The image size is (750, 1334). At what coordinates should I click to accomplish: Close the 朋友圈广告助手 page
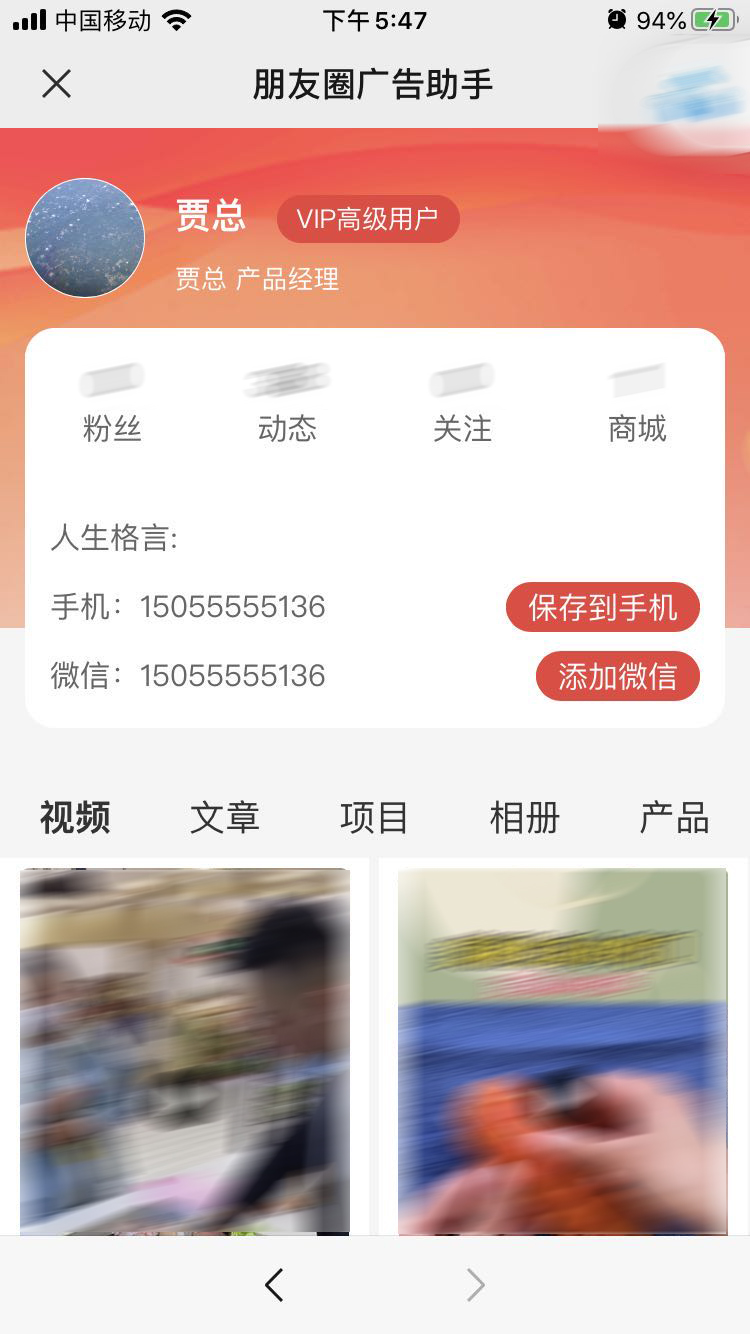57,84
